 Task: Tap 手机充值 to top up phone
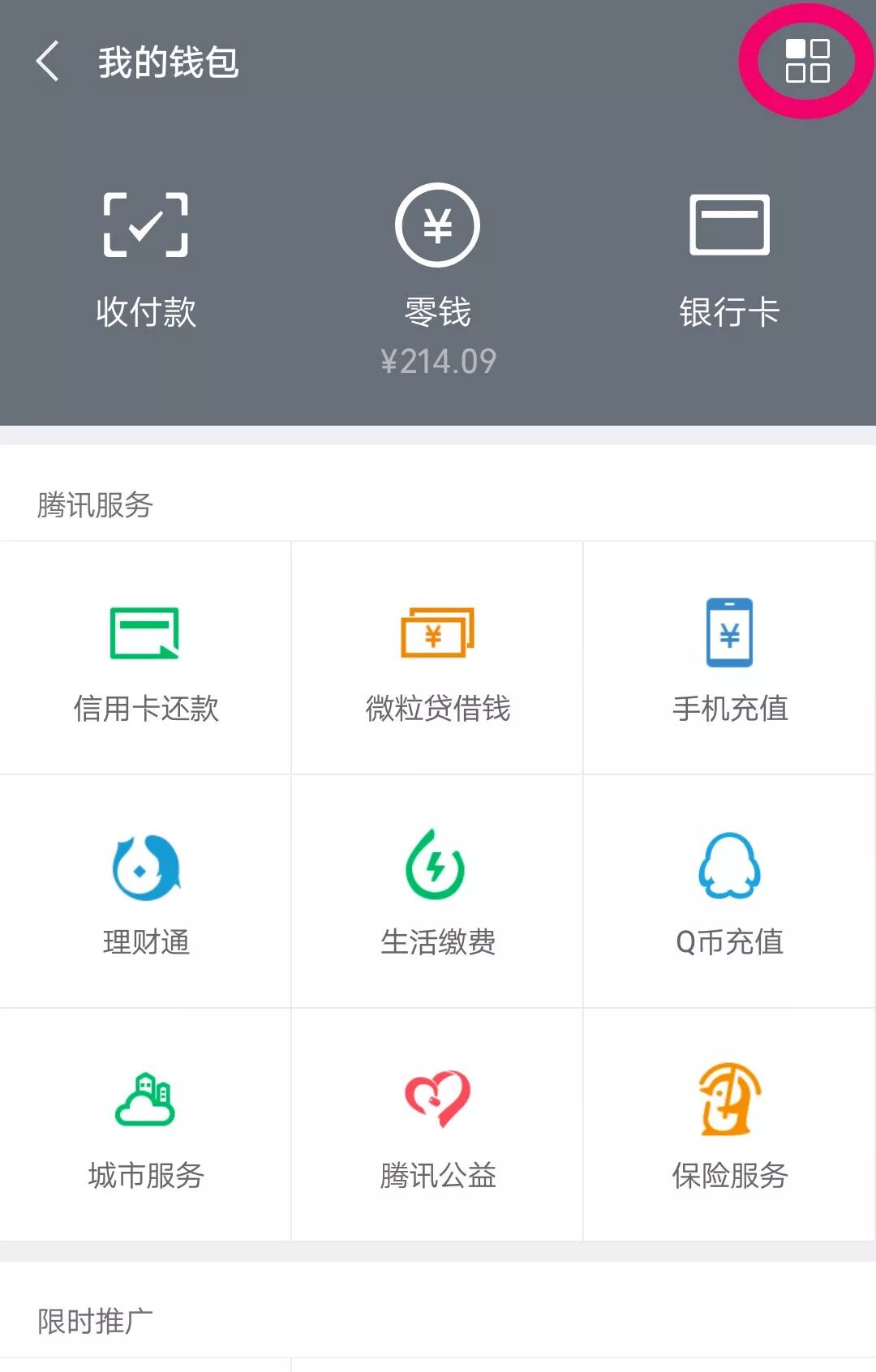click(729, 658)
